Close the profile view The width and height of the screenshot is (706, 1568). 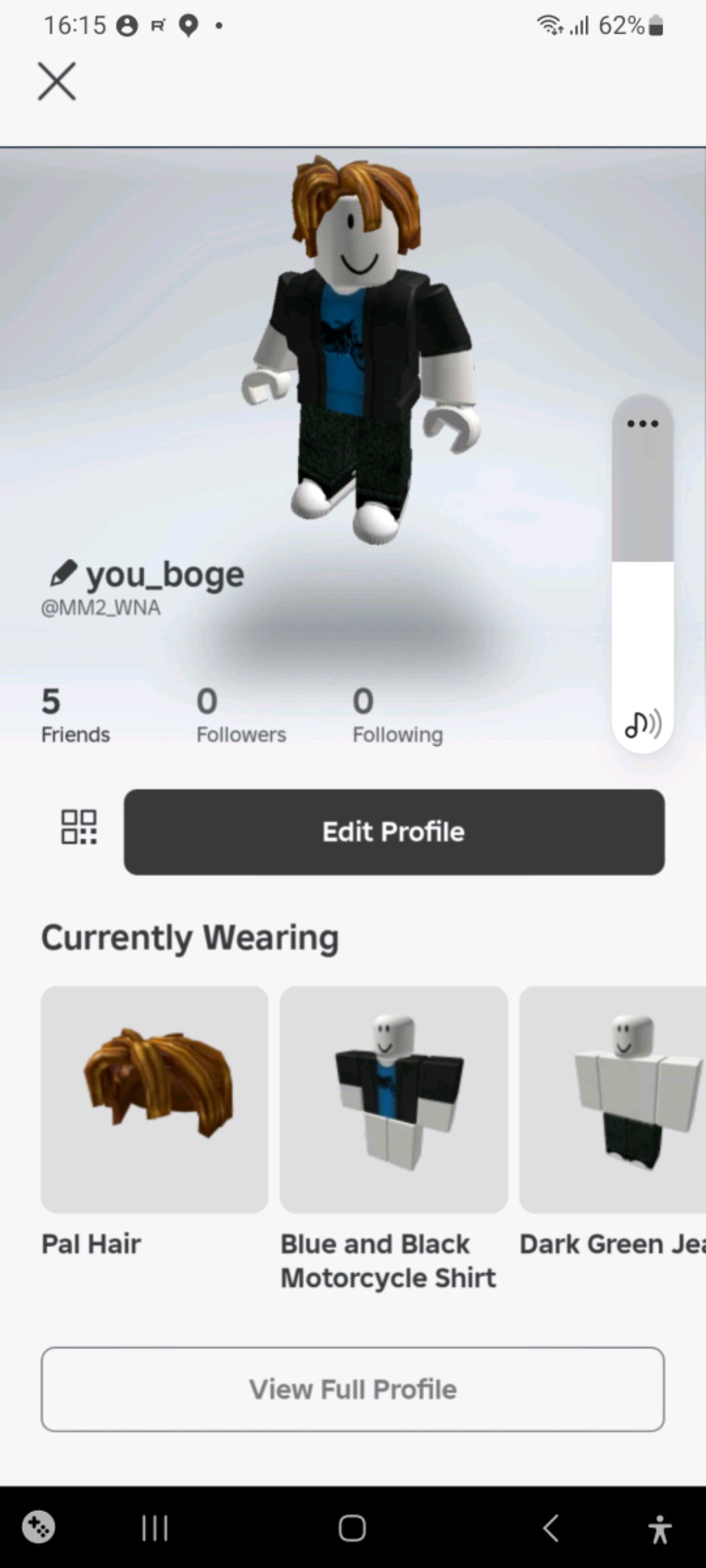pyautogui.click(x=57, y=81)
